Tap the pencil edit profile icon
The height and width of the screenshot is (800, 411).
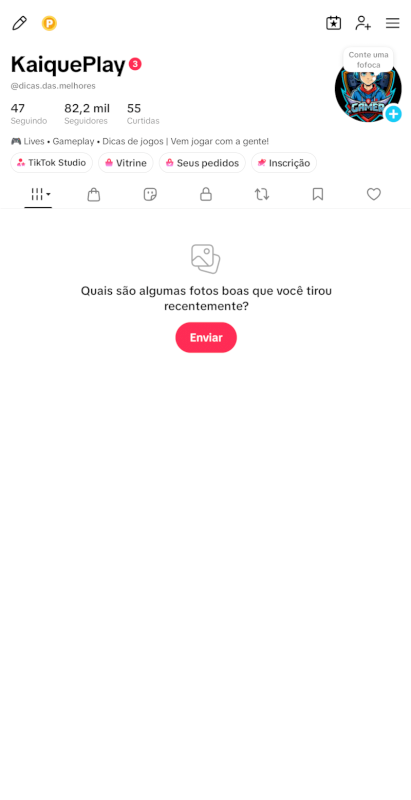click(19, 23)
